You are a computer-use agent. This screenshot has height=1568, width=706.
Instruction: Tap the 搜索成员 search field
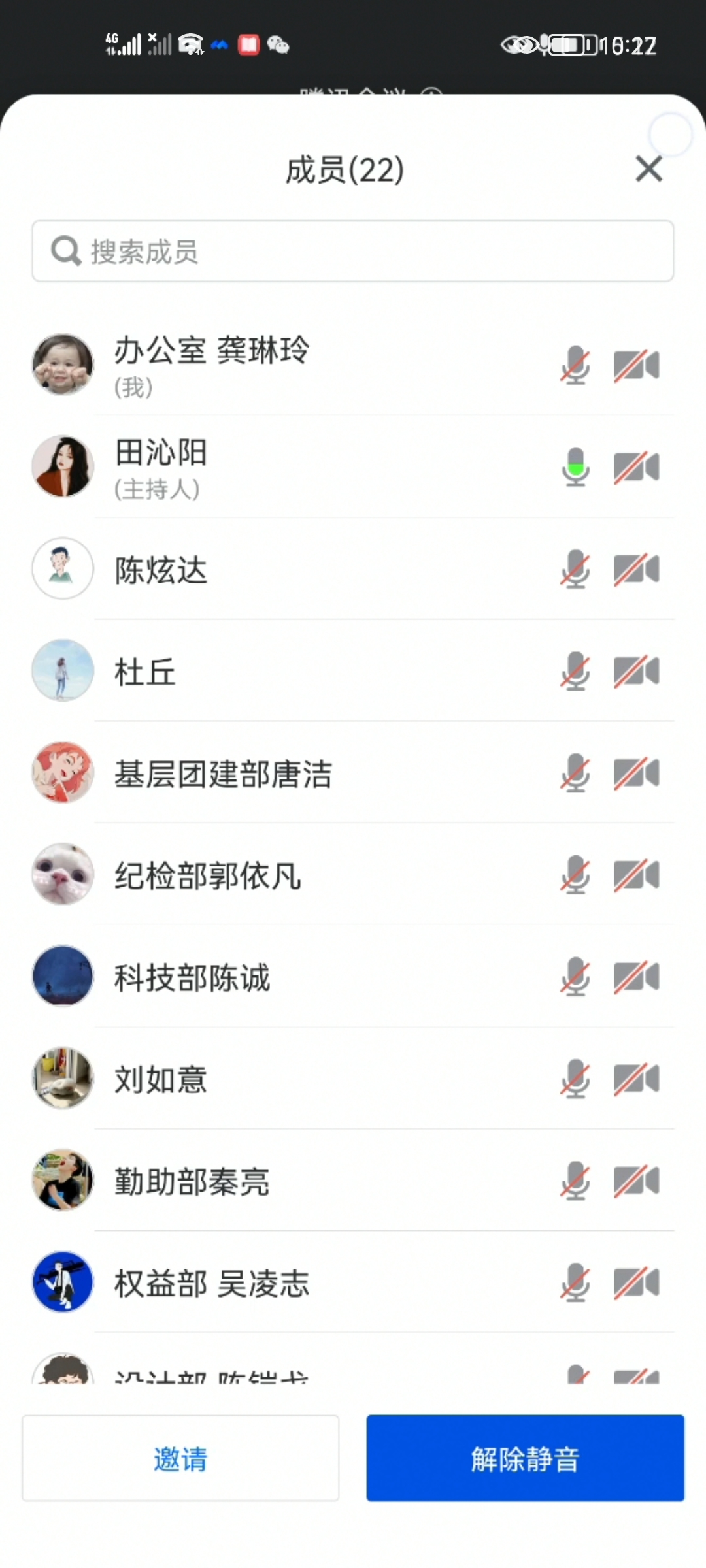353,252
